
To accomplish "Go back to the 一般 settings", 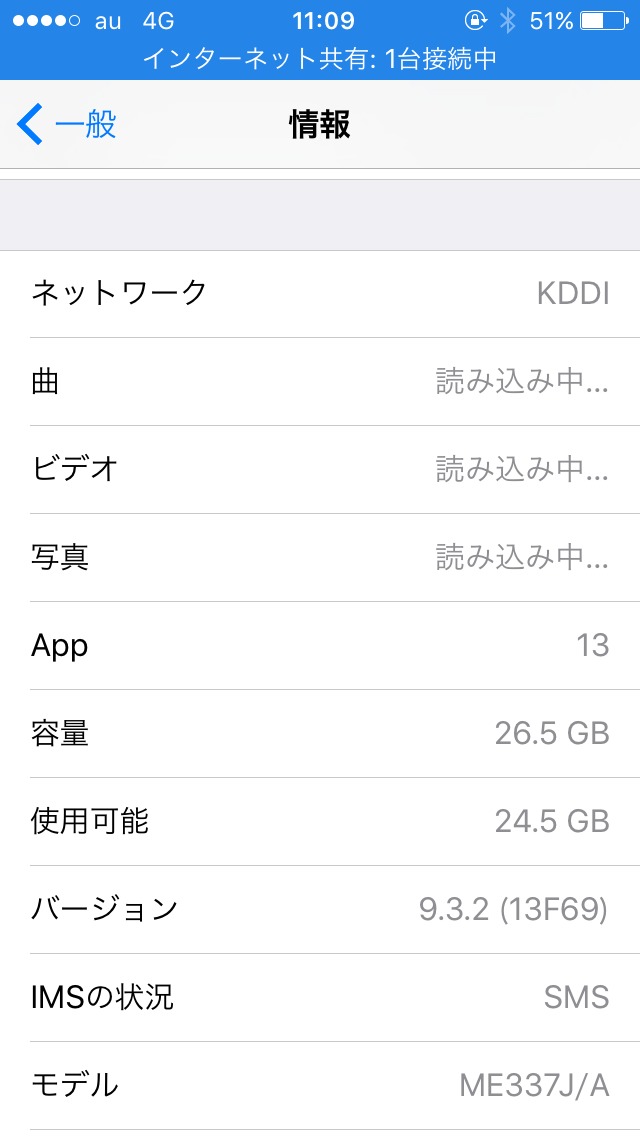I will [x=67, y=125].
